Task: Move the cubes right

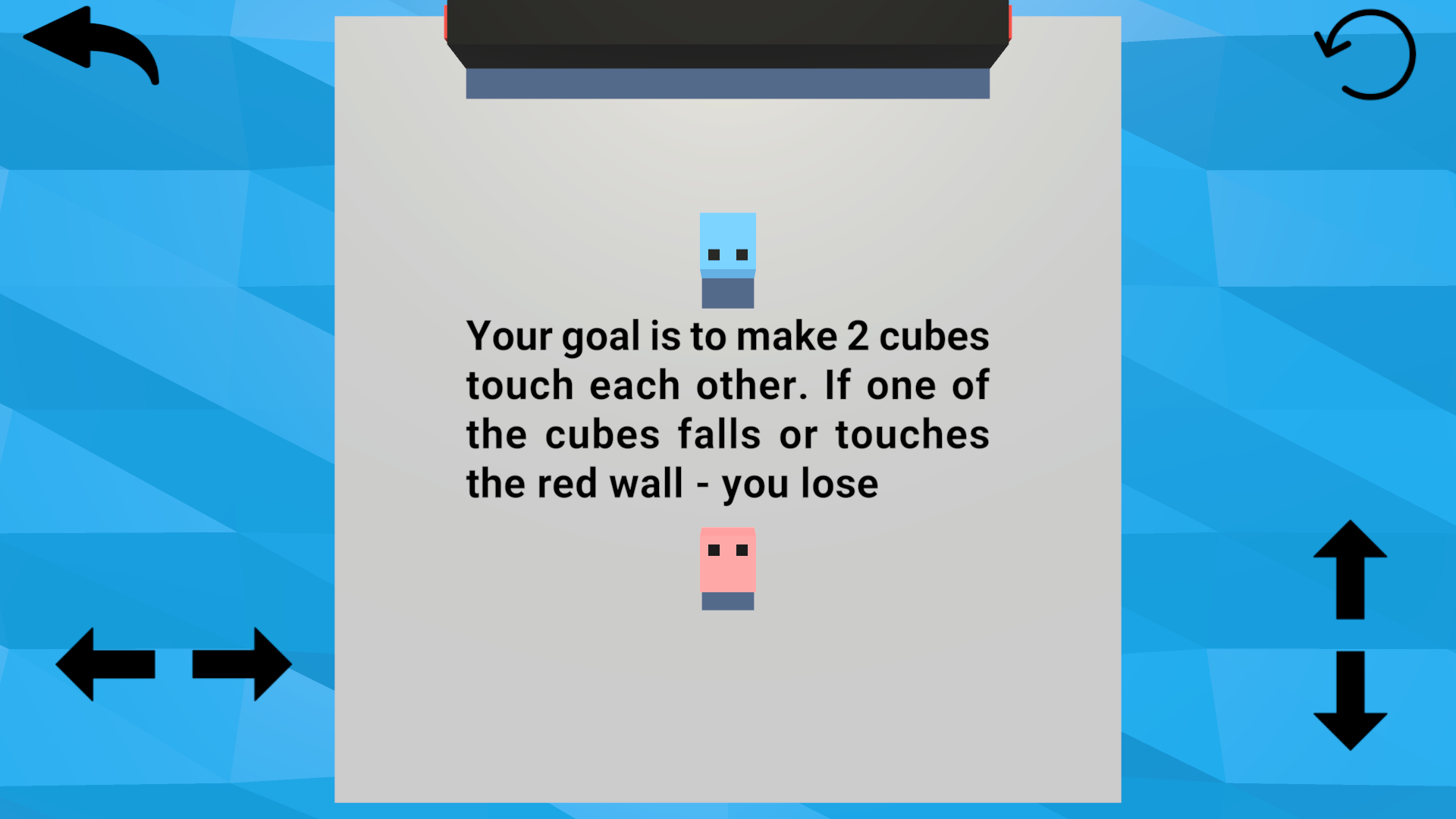Action: point(241,664)
